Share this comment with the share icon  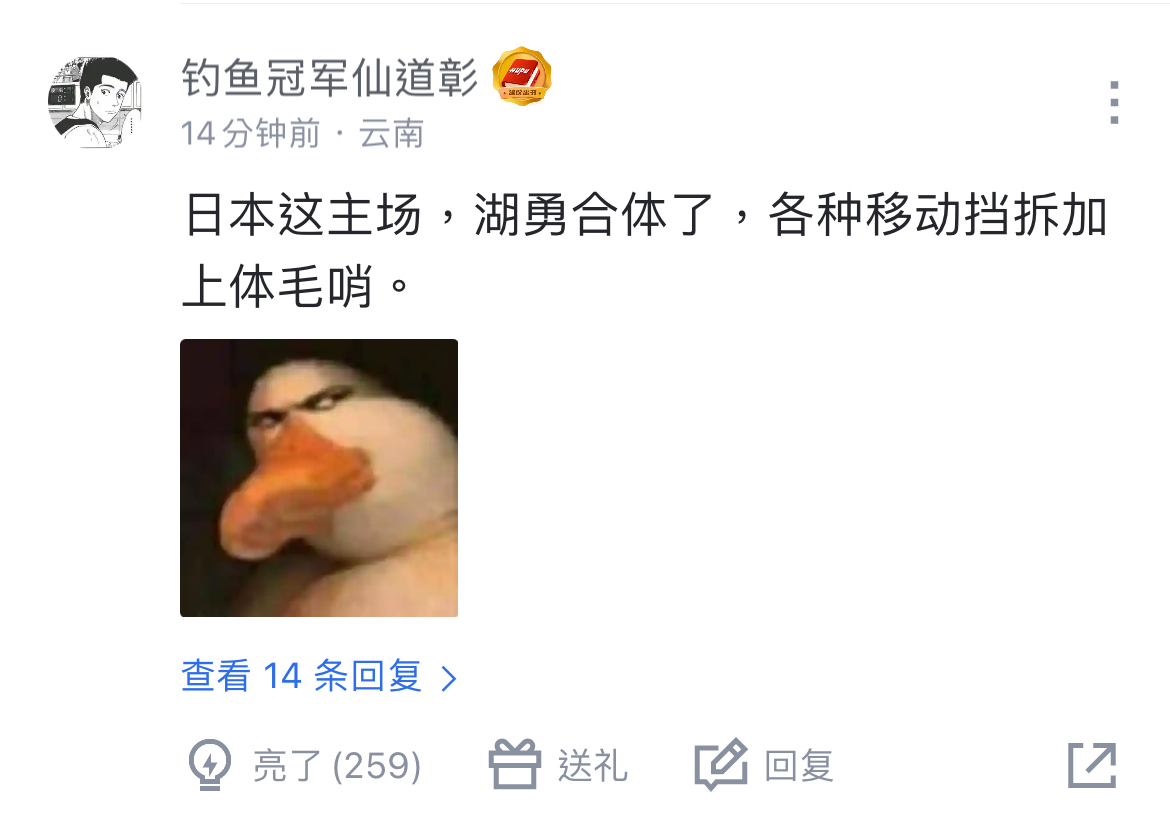1091,766
